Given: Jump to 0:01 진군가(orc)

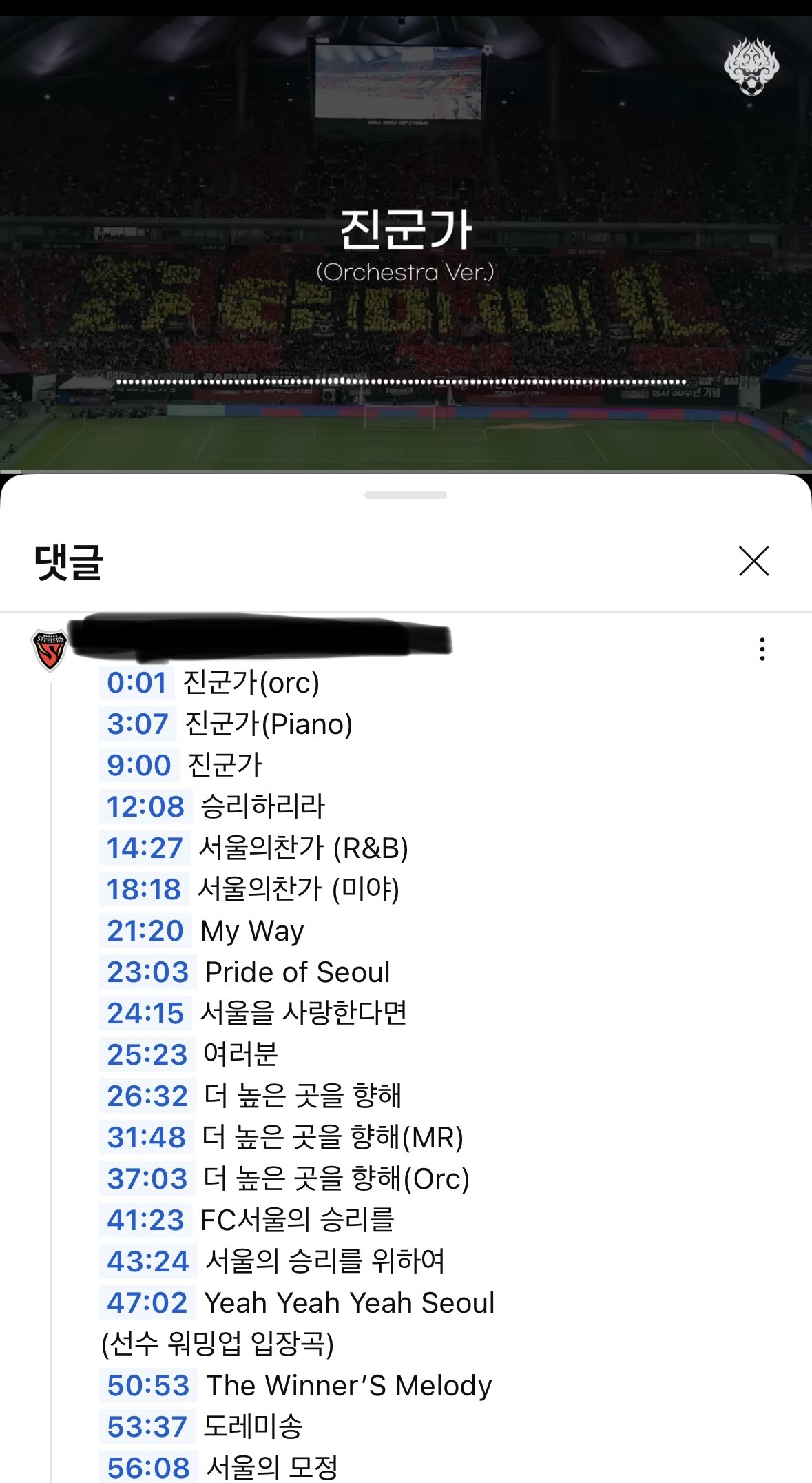Looking at the screenshot, I should [x=137, y=683].
